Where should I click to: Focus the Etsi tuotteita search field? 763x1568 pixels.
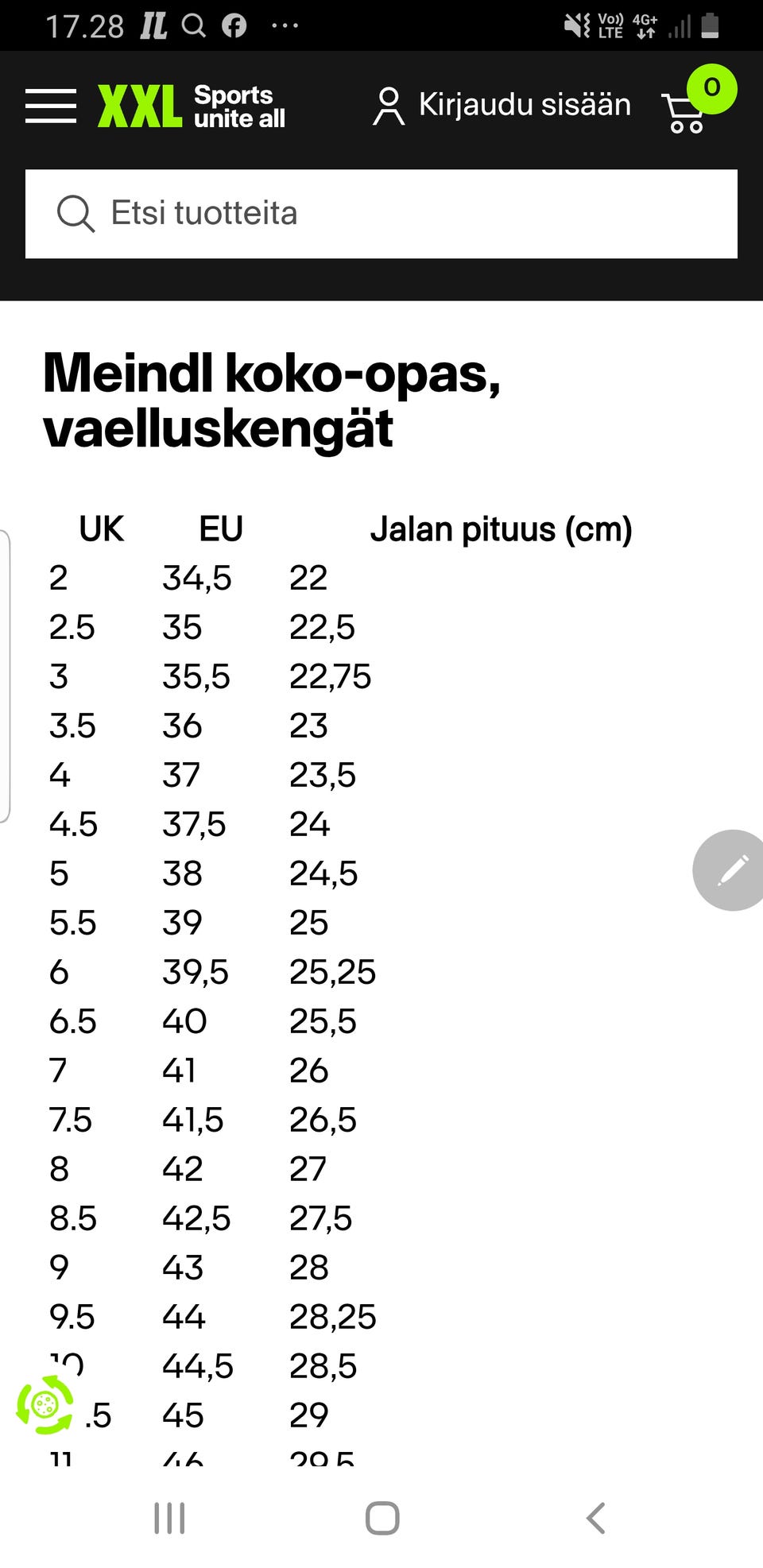pyautogui.click(x=381, y=214)
